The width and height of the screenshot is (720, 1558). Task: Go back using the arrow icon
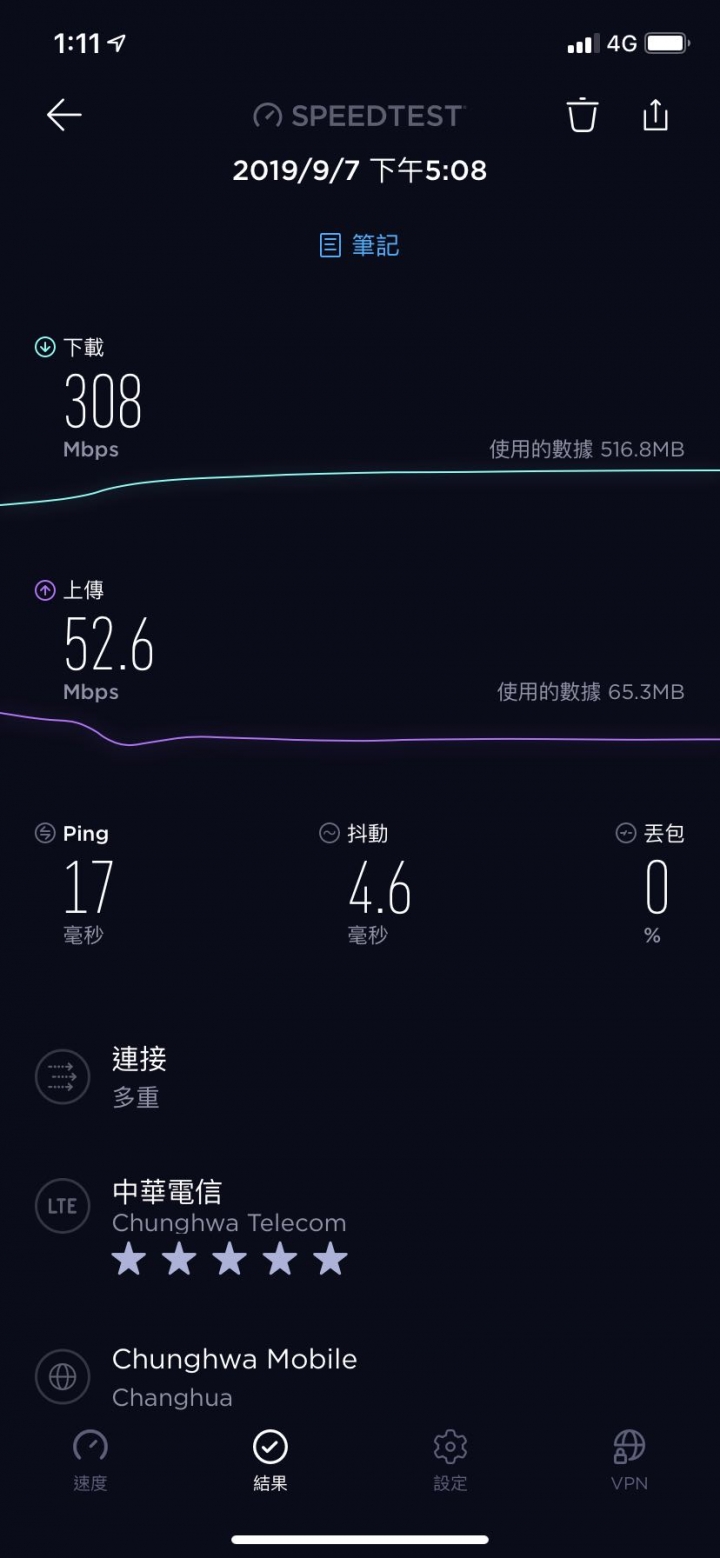(x=64, y=116)
